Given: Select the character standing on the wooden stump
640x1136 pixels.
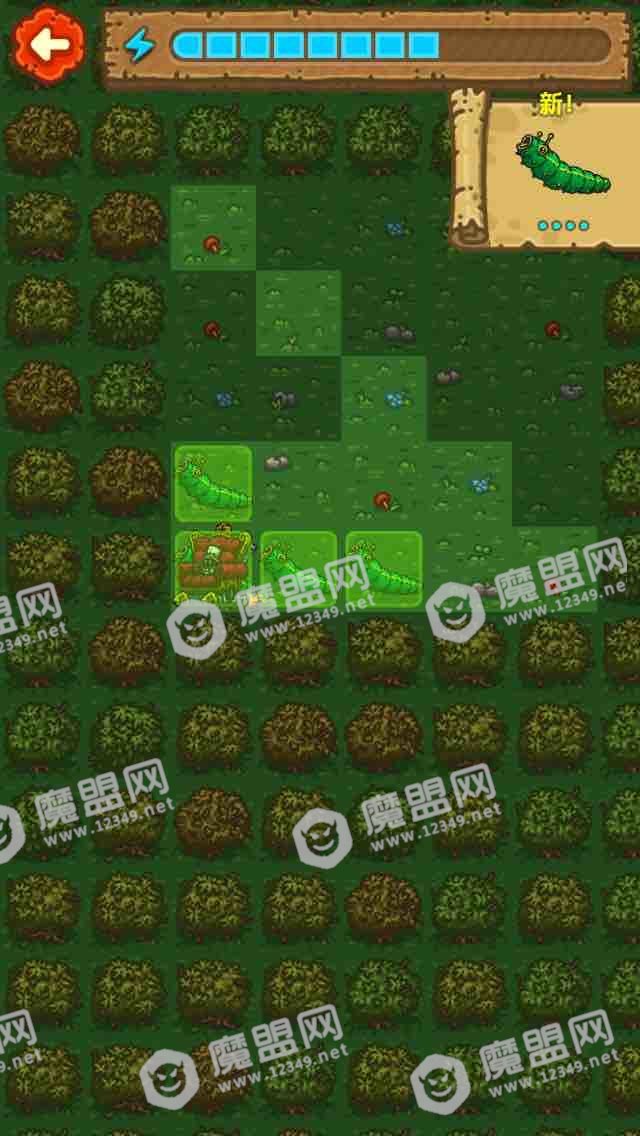Looking at the screenshot, I should click(212, 568).
